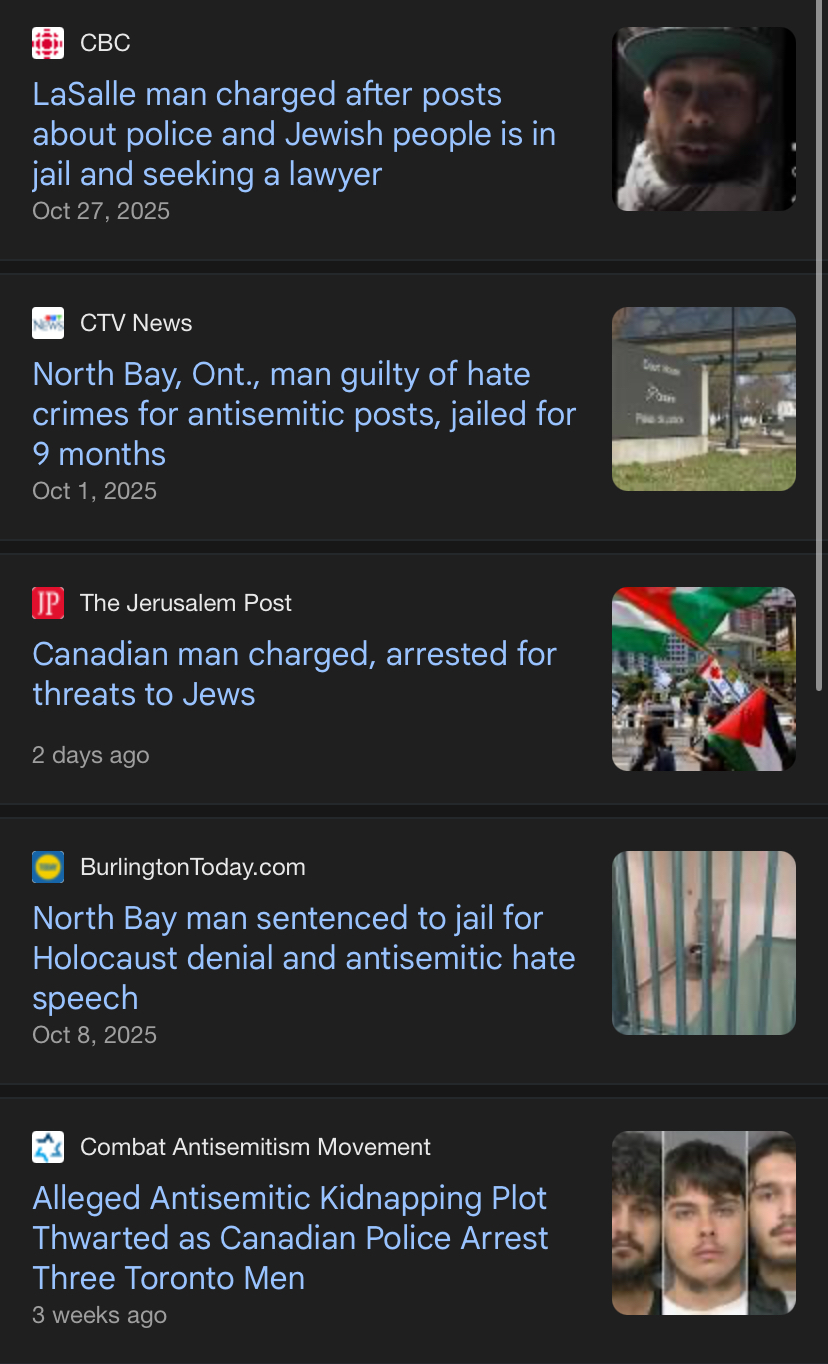Screen dimensions: 828x1364
Task: Tap the jail cell thumbnail of the BurlingtonToday story
Action: click(704, 943)
